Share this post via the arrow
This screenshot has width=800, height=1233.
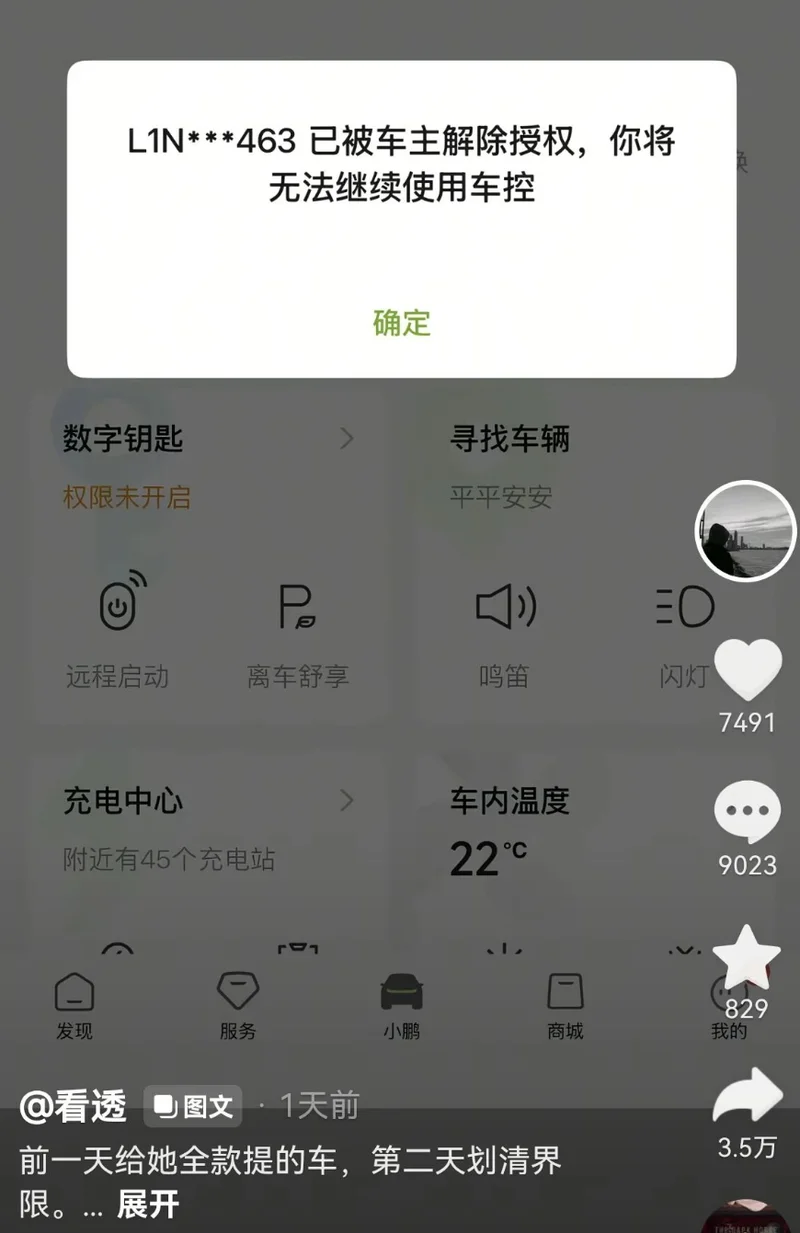[x=747, y=1097]
